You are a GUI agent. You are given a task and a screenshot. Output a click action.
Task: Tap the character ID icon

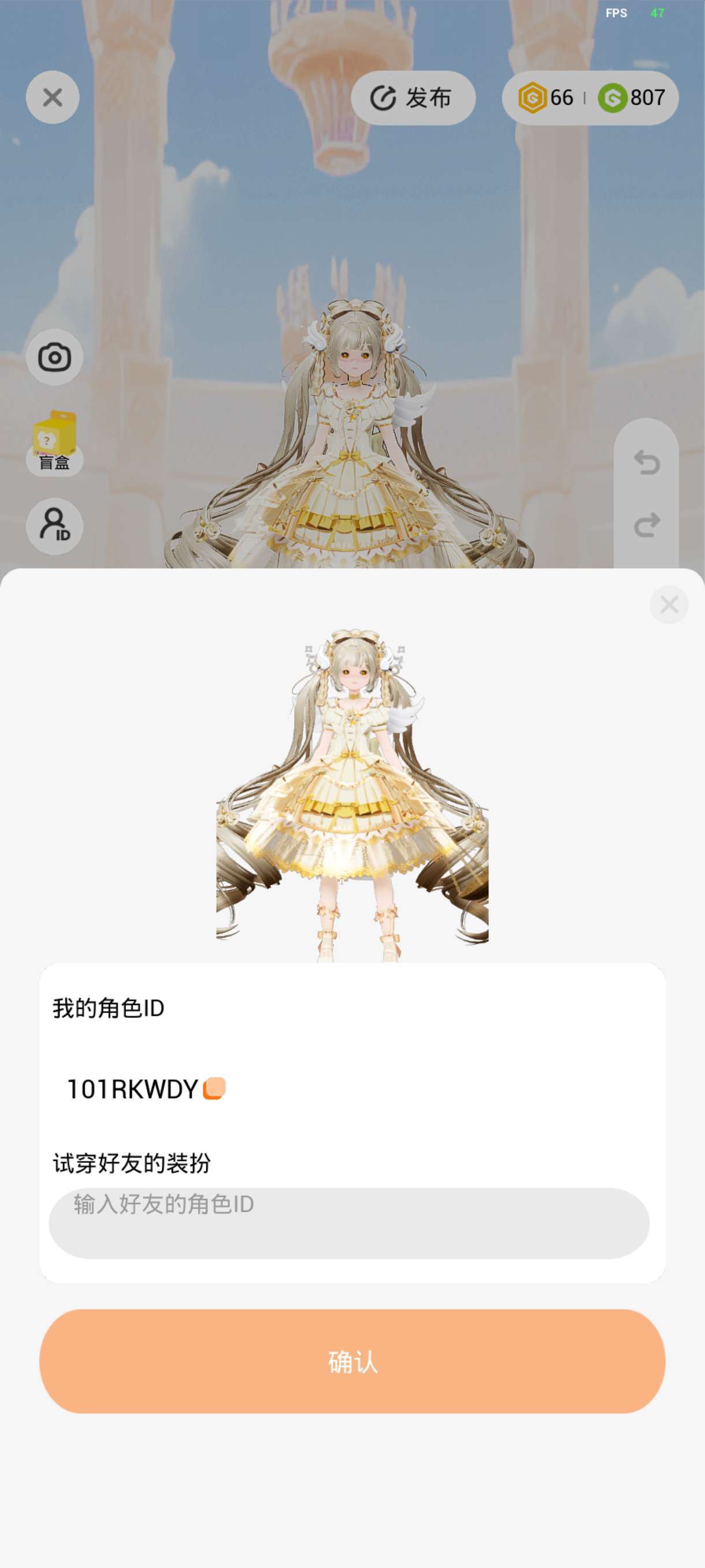pyautogui.click(x=55, y=526)
